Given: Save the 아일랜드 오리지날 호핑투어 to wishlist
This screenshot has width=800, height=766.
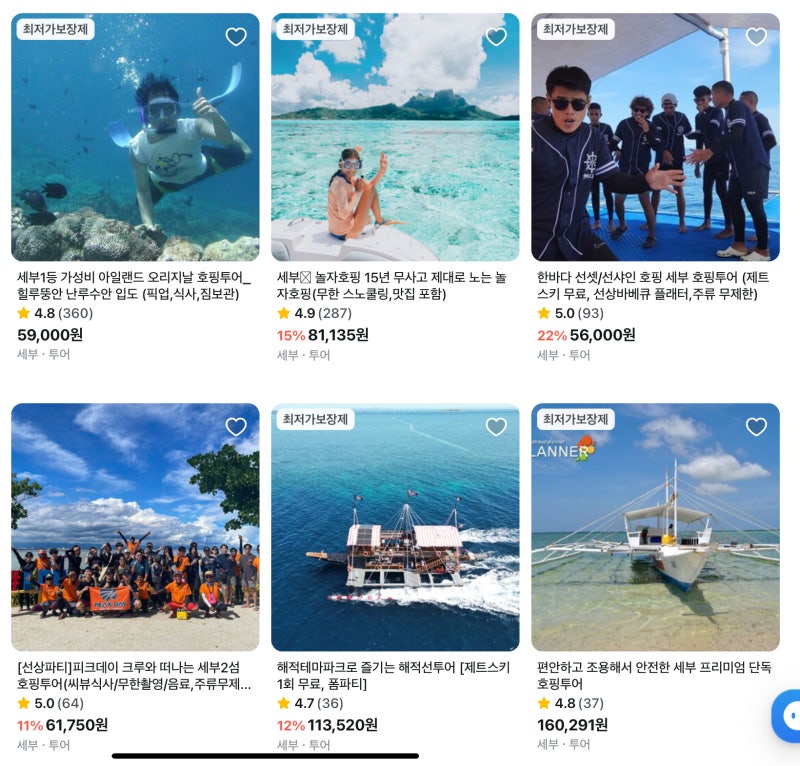Looking at the screenshot, I should (236, 37).
